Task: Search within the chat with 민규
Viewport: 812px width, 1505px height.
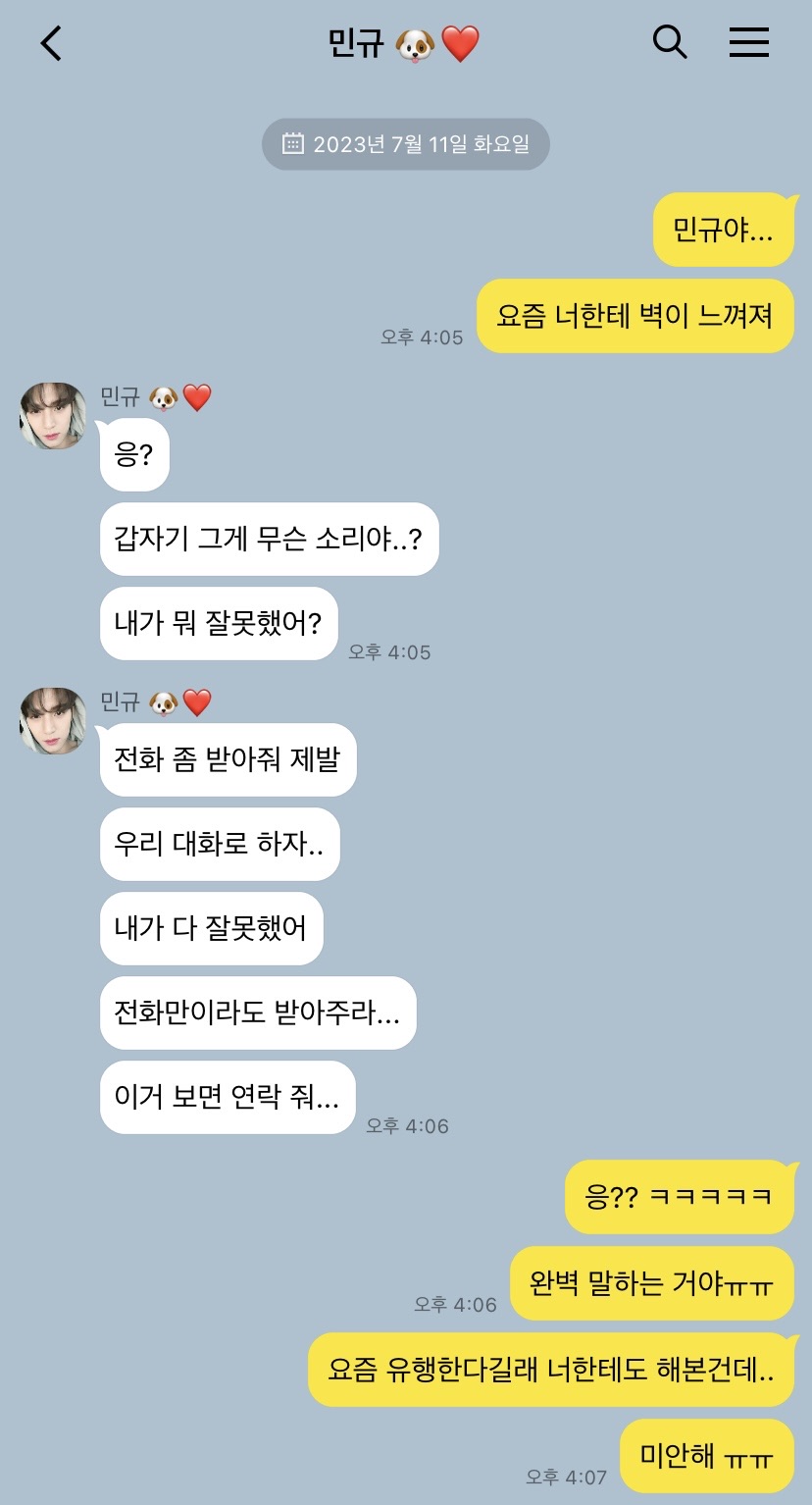Action: (x=669, y=42)
